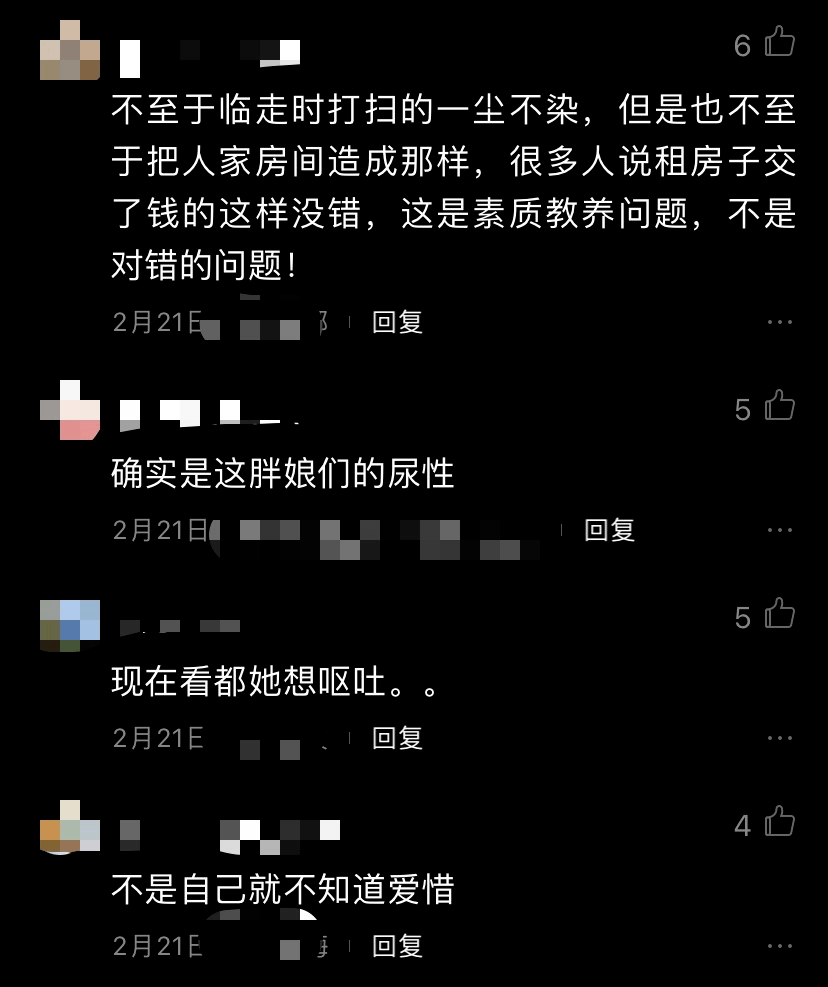Like the comment starting 不至于临走时打扫

(779, 42)
